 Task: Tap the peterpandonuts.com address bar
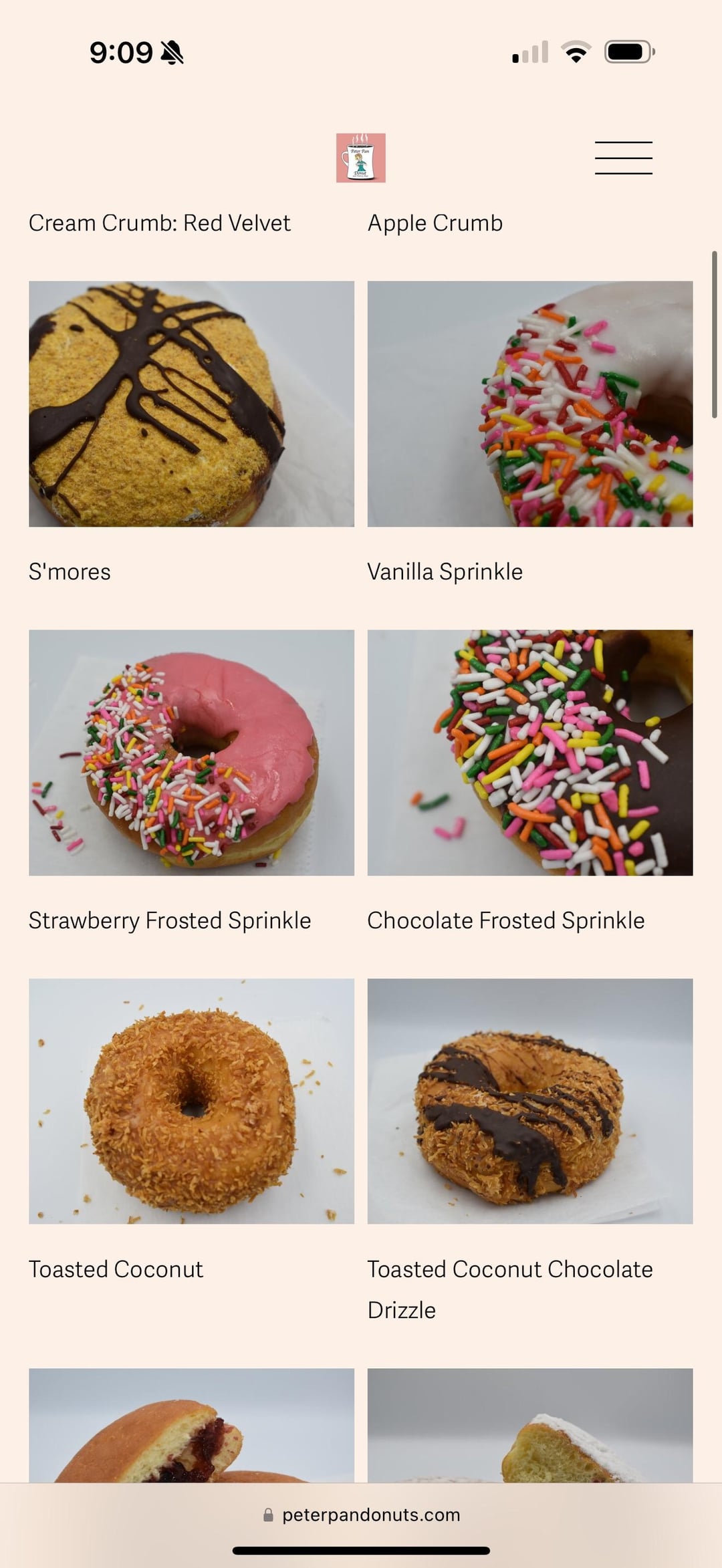click(x=361, y=1515)
